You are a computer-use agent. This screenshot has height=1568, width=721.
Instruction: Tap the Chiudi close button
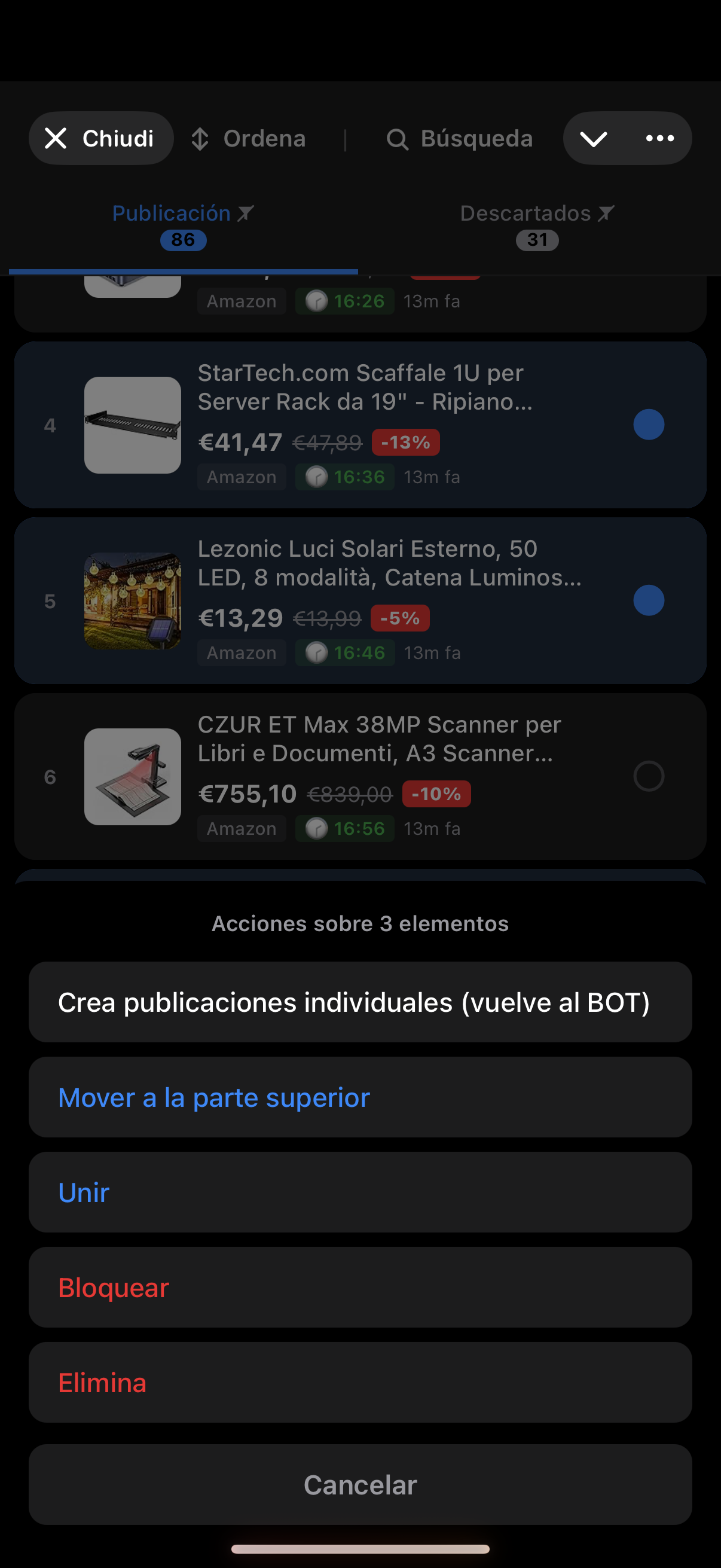(101, 138)
